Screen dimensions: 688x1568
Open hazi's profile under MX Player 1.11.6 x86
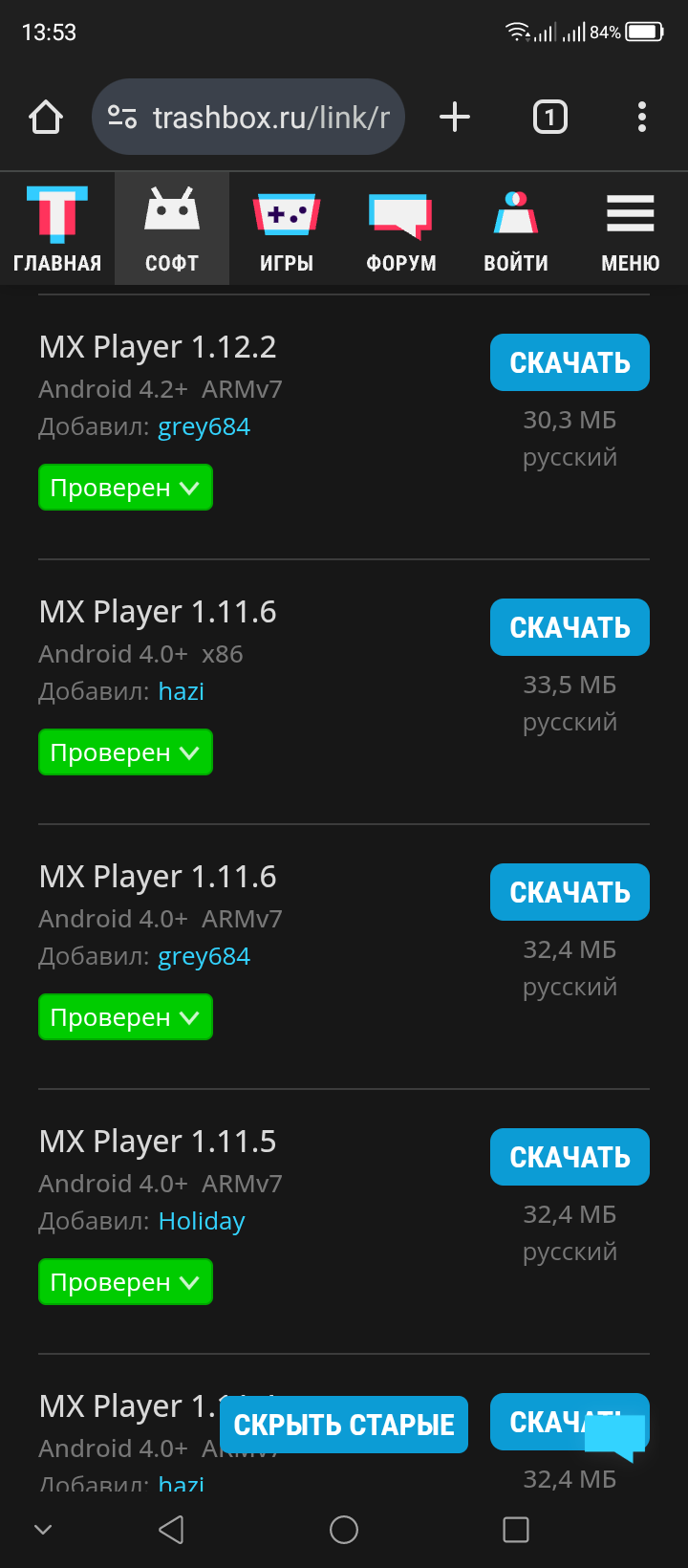coord(182,691)
